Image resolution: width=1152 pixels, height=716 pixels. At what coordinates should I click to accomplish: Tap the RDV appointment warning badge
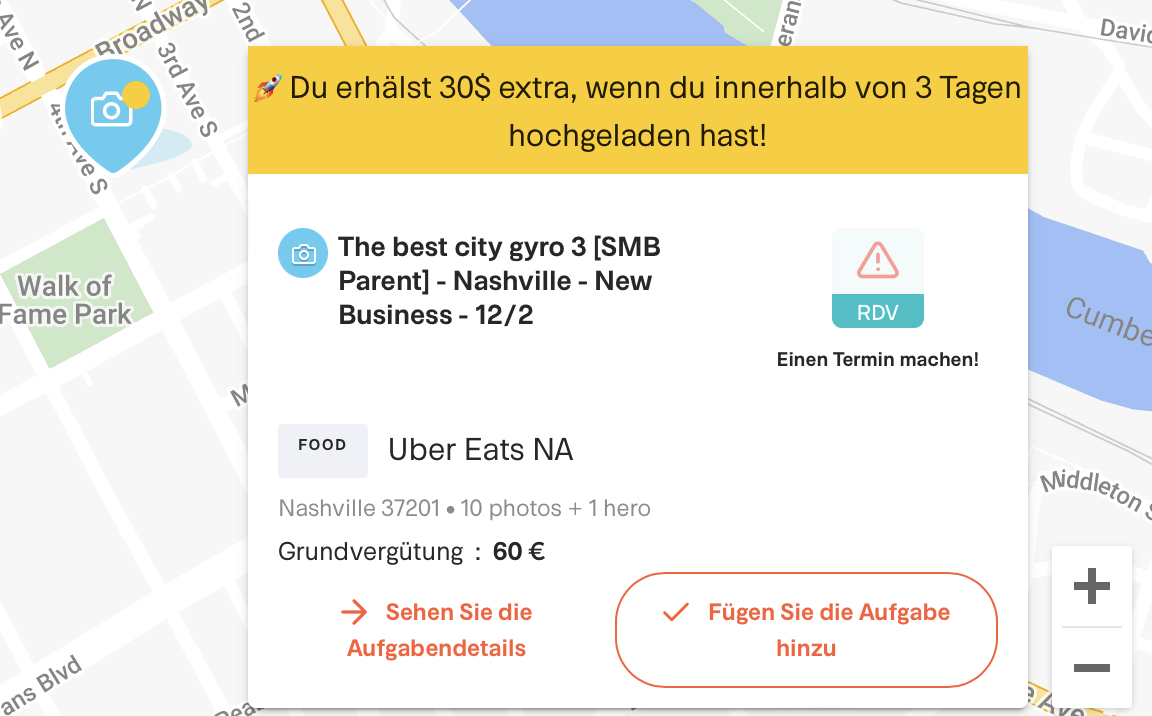click(x=877, y=278)
